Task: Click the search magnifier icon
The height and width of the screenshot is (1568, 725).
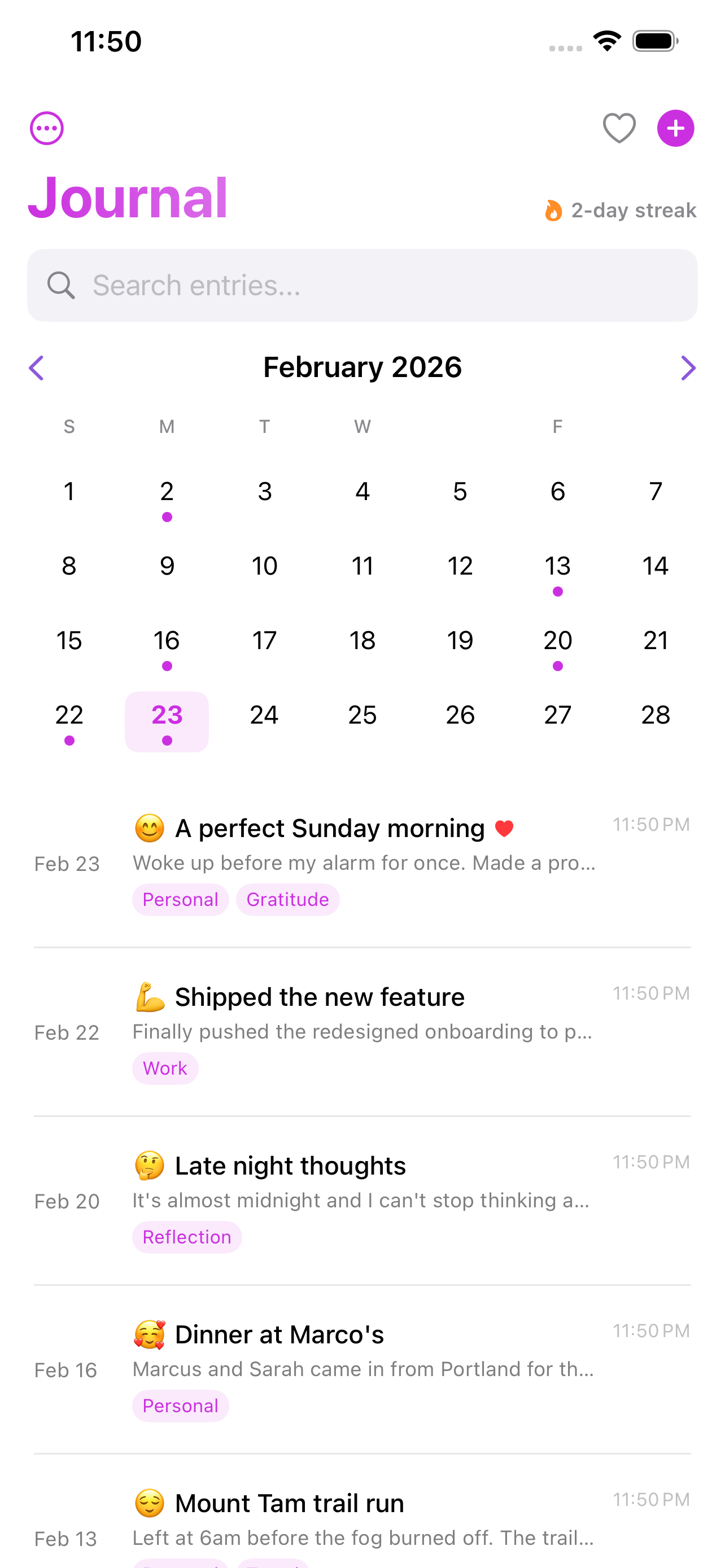Action: click(61, 284)
